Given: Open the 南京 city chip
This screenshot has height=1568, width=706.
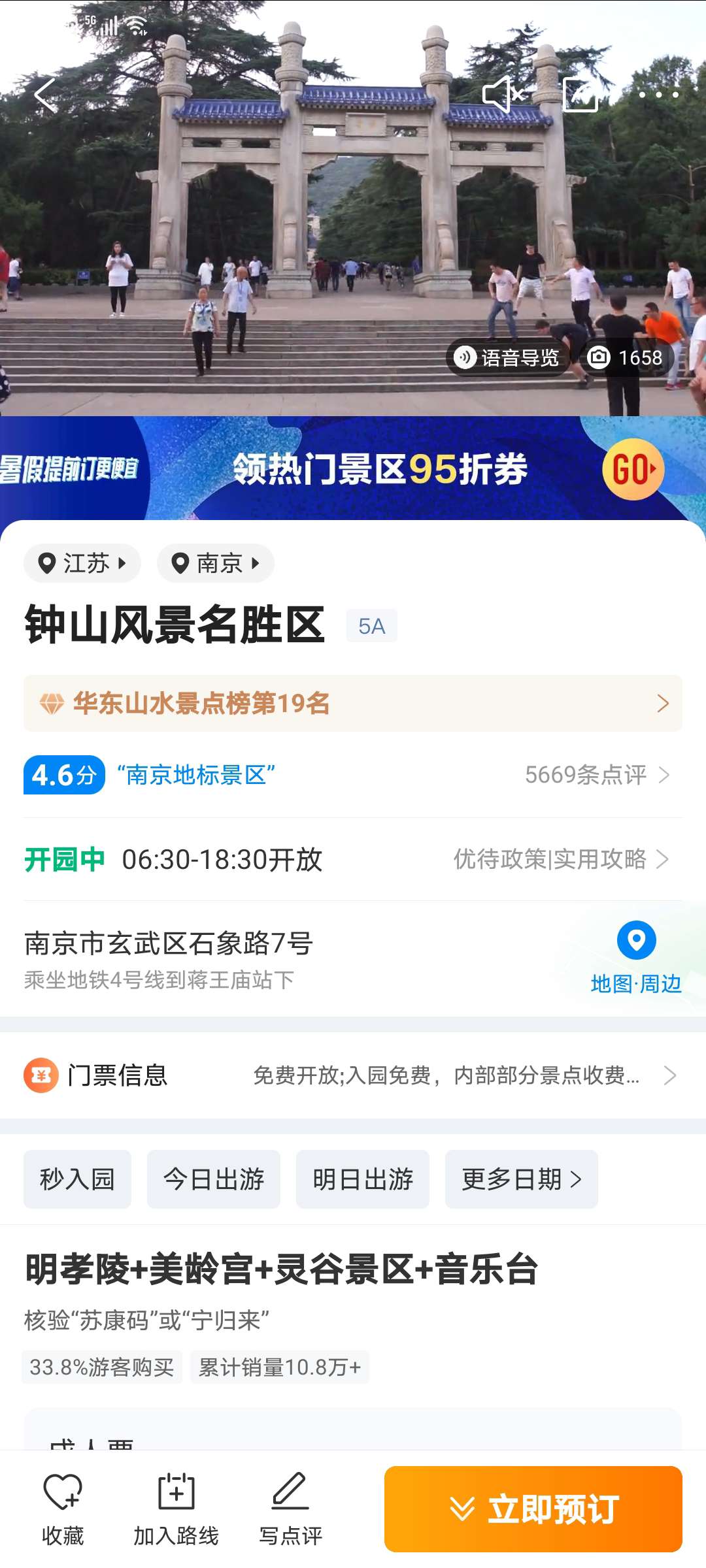Looking at the screenshot, I should (x=216, y=563).
